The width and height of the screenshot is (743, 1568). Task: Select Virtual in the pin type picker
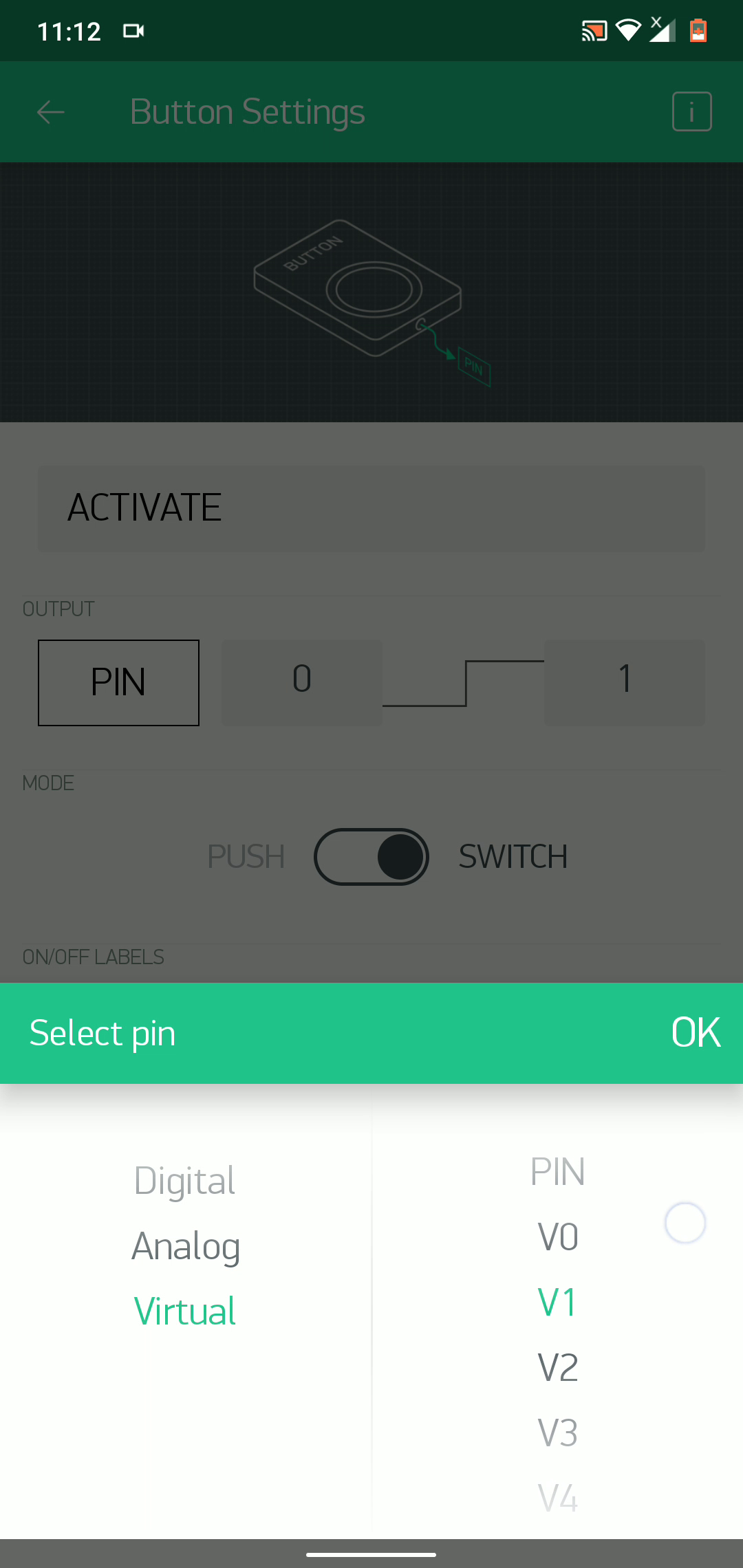[184, 1311]
